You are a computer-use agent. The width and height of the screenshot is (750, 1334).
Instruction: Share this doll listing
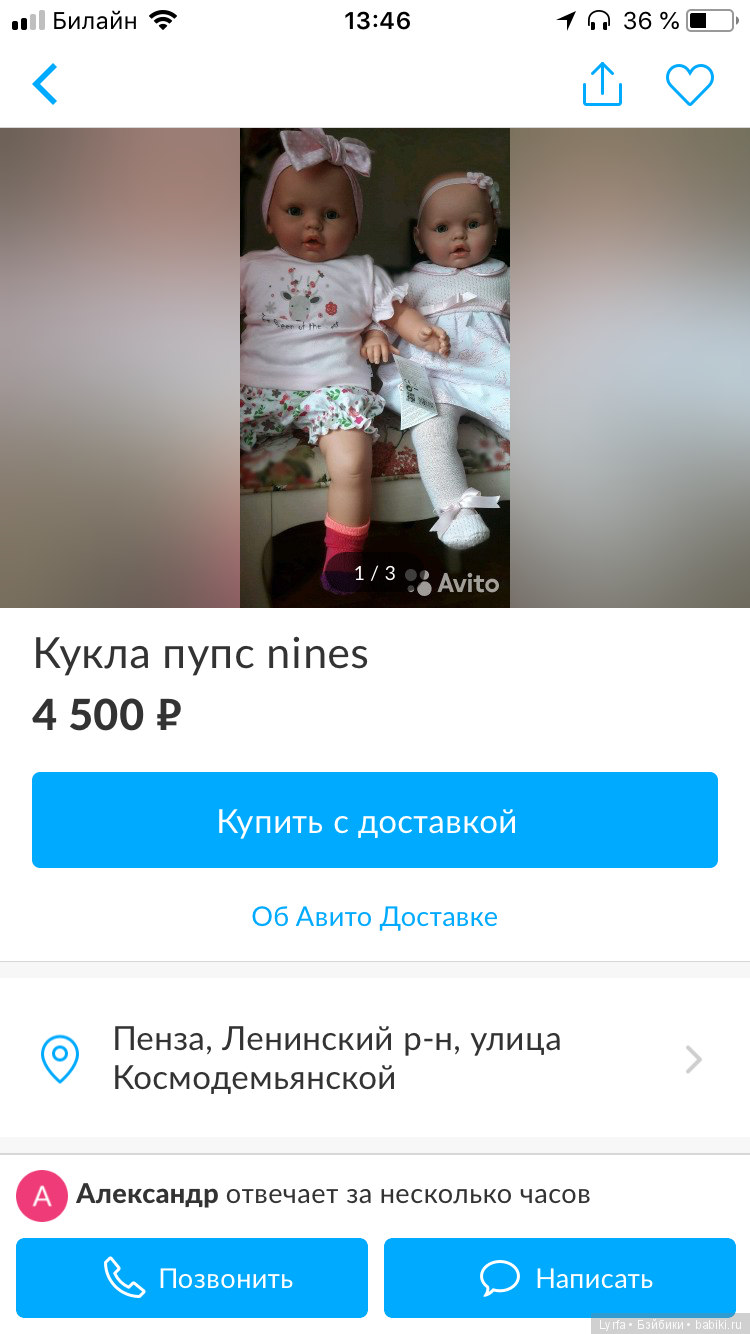[602, 85]
